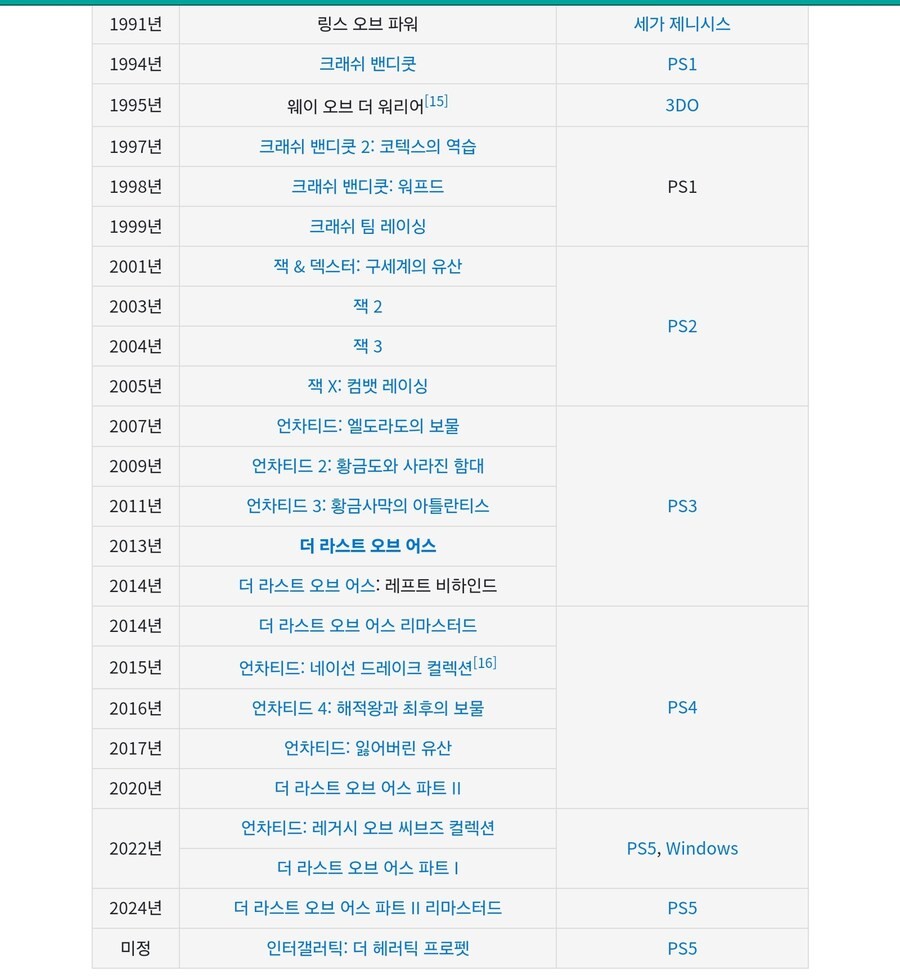Open the 크래쉬 밴디쿳 2: 코텍스의 역습 link
Viewport: 900px width, 980px height.
pos(367,146)
